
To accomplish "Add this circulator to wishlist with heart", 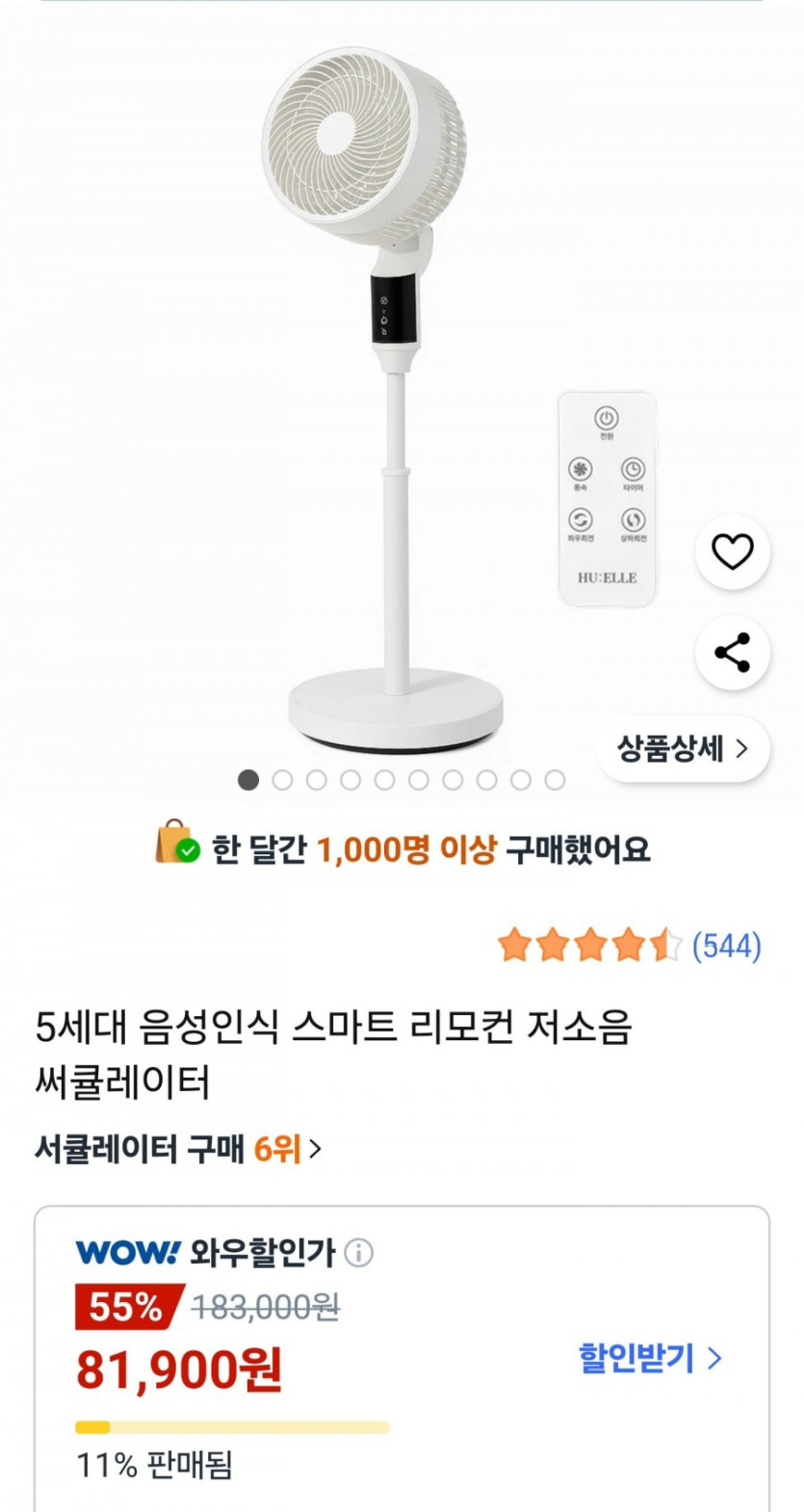I will 732,552.
